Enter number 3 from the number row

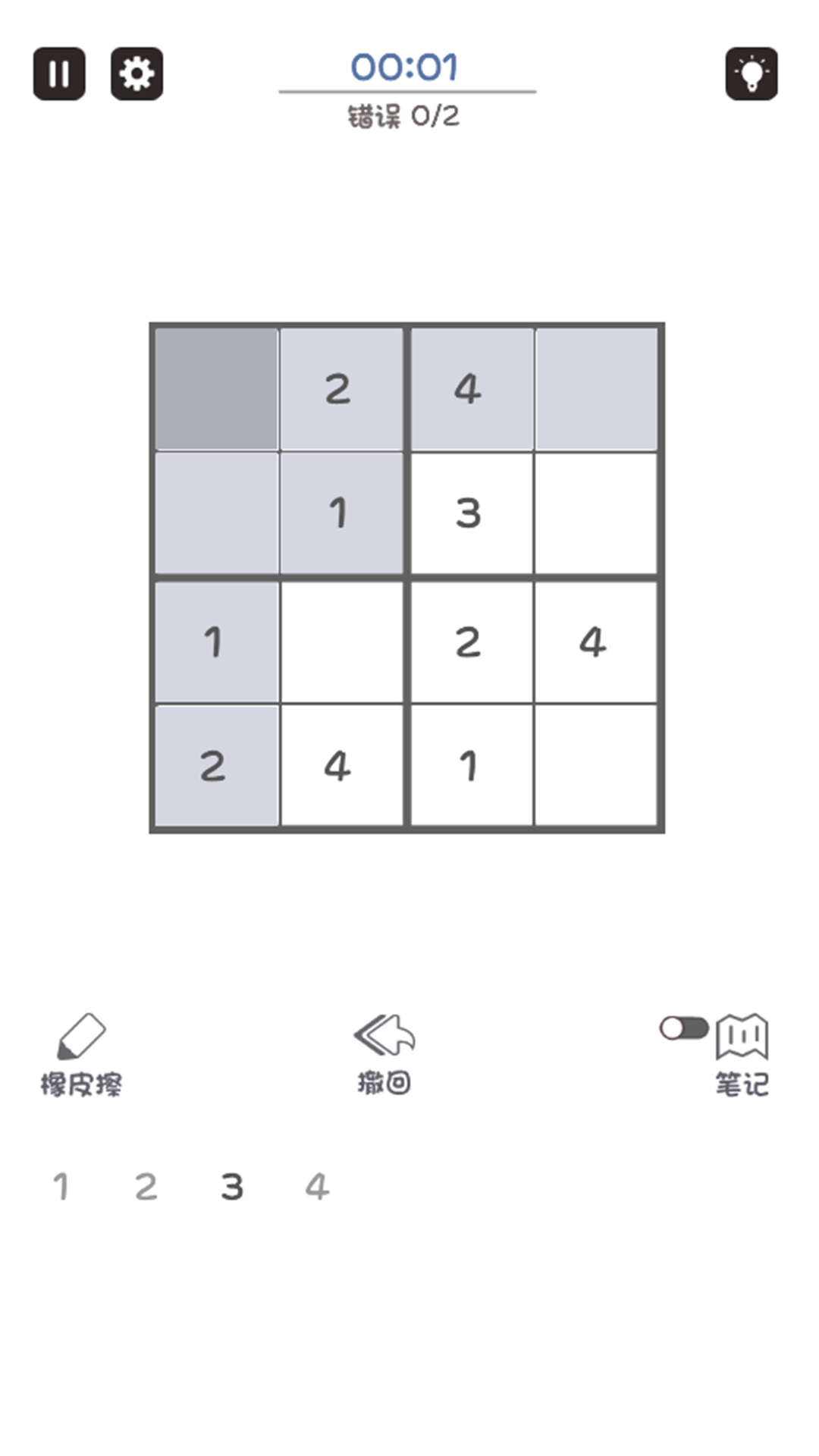tap(232, 1187)
